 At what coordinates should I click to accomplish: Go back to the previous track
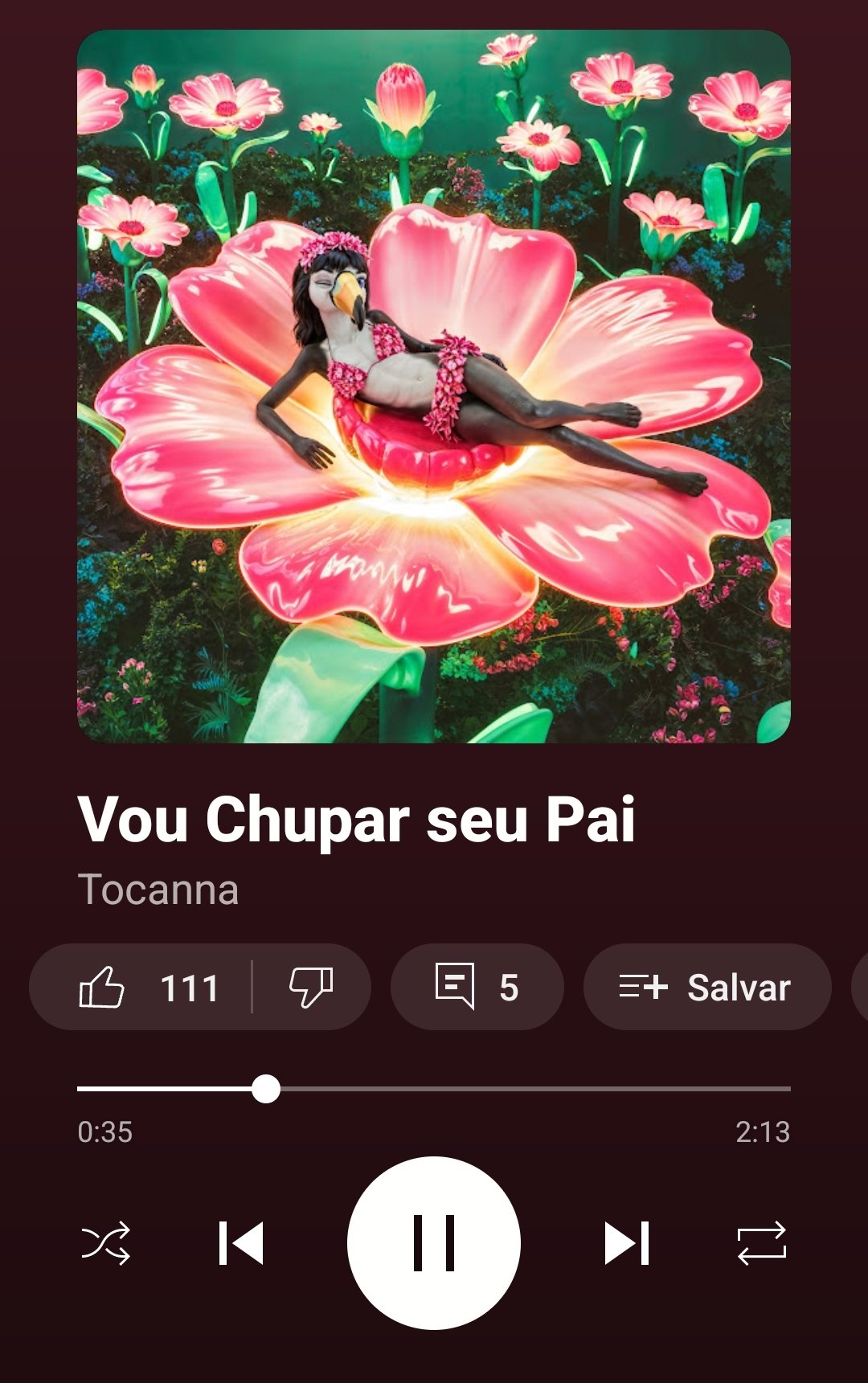click(x=241, y=1243)
